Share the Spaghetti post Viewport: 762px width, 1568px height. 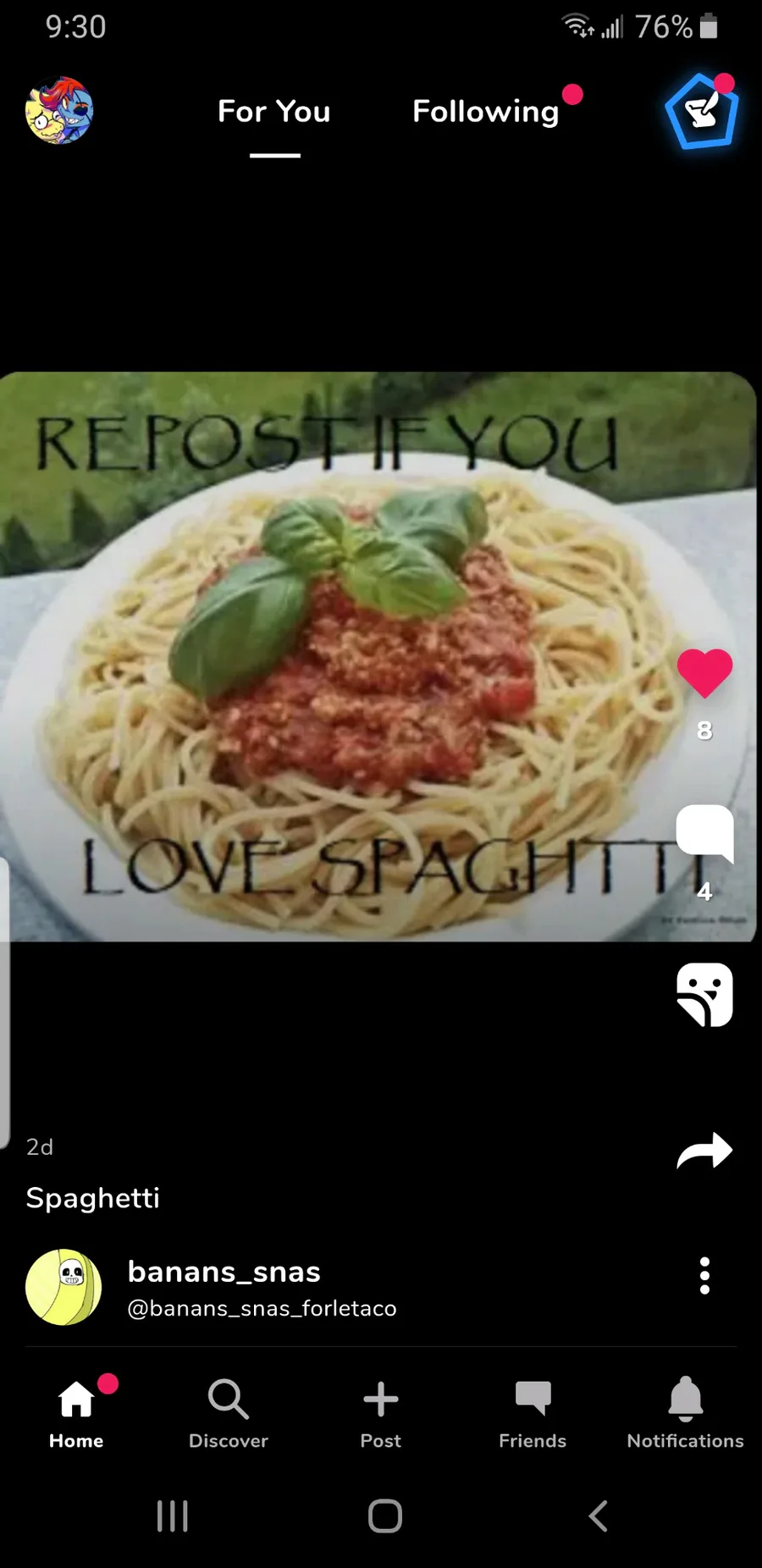pyautogui.click(x=704, y=1151)
